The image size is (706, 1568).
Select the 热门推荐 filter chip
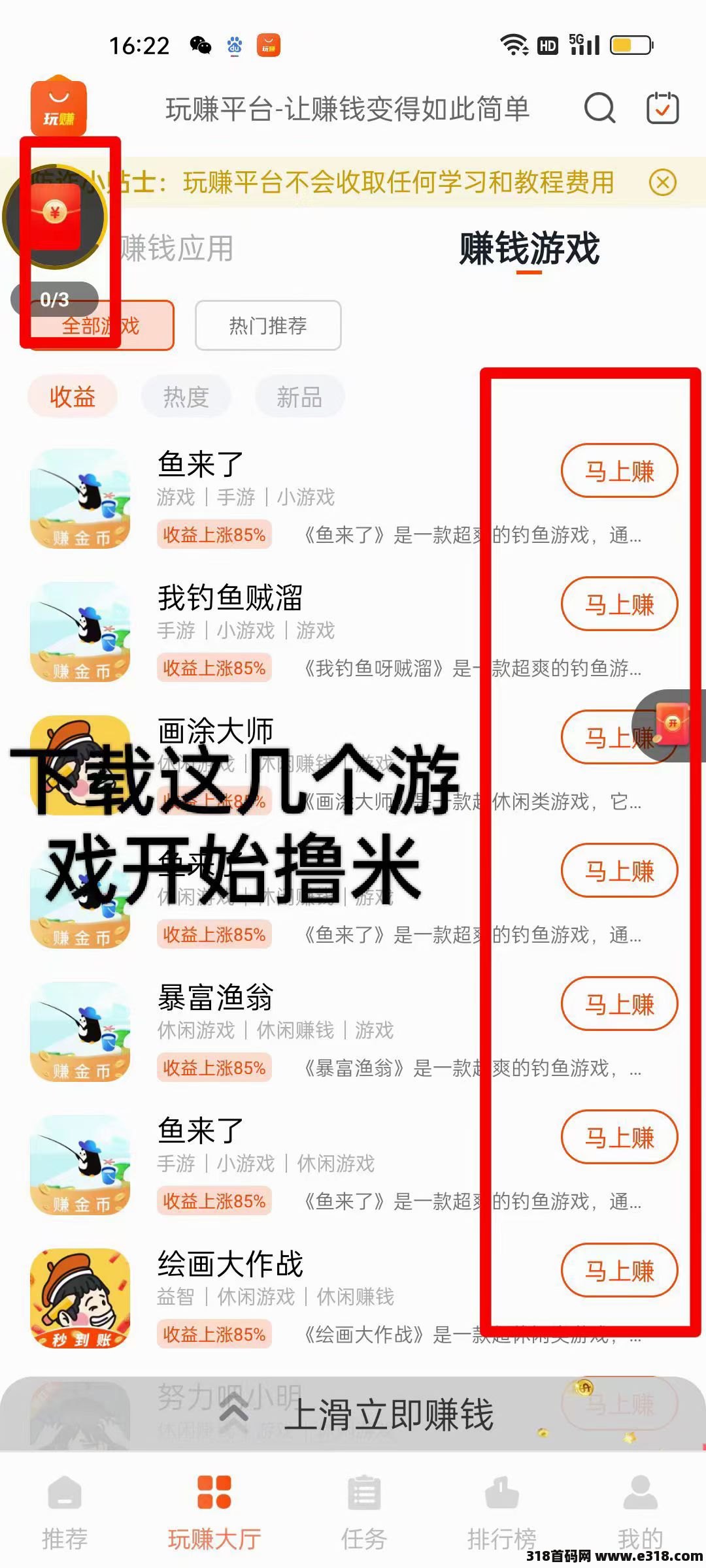pos(268,325)
